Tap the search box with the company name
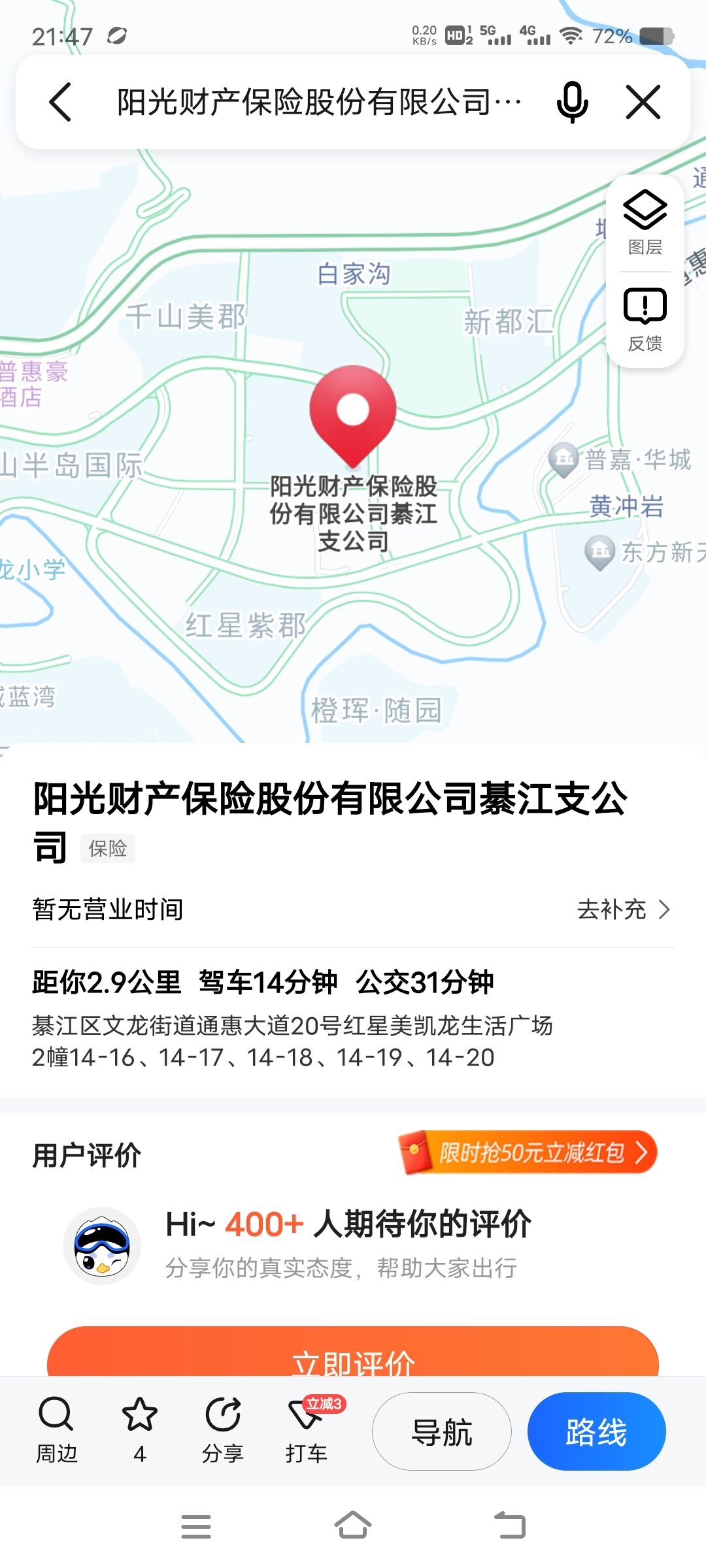706x1568 pixels. coord(319,102)
